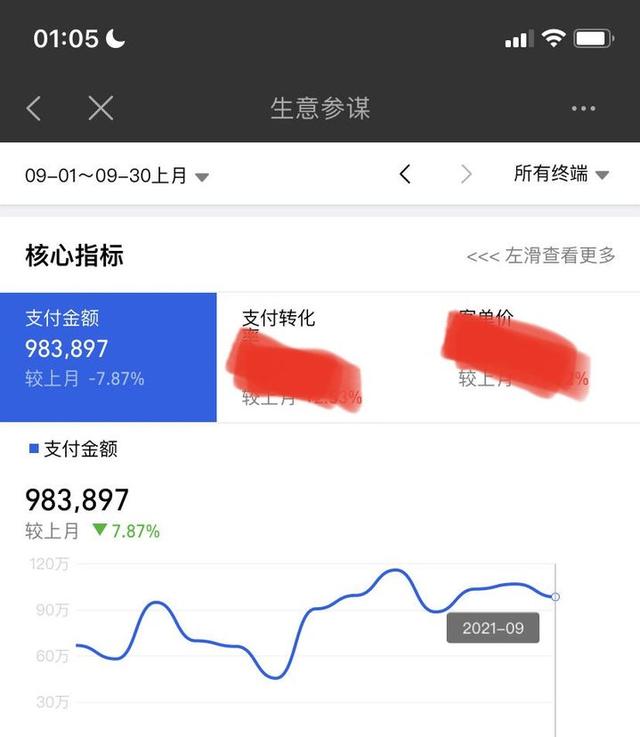Select the 支付金额 metric card
Screen dimensions: 640x737
[108, 357]
